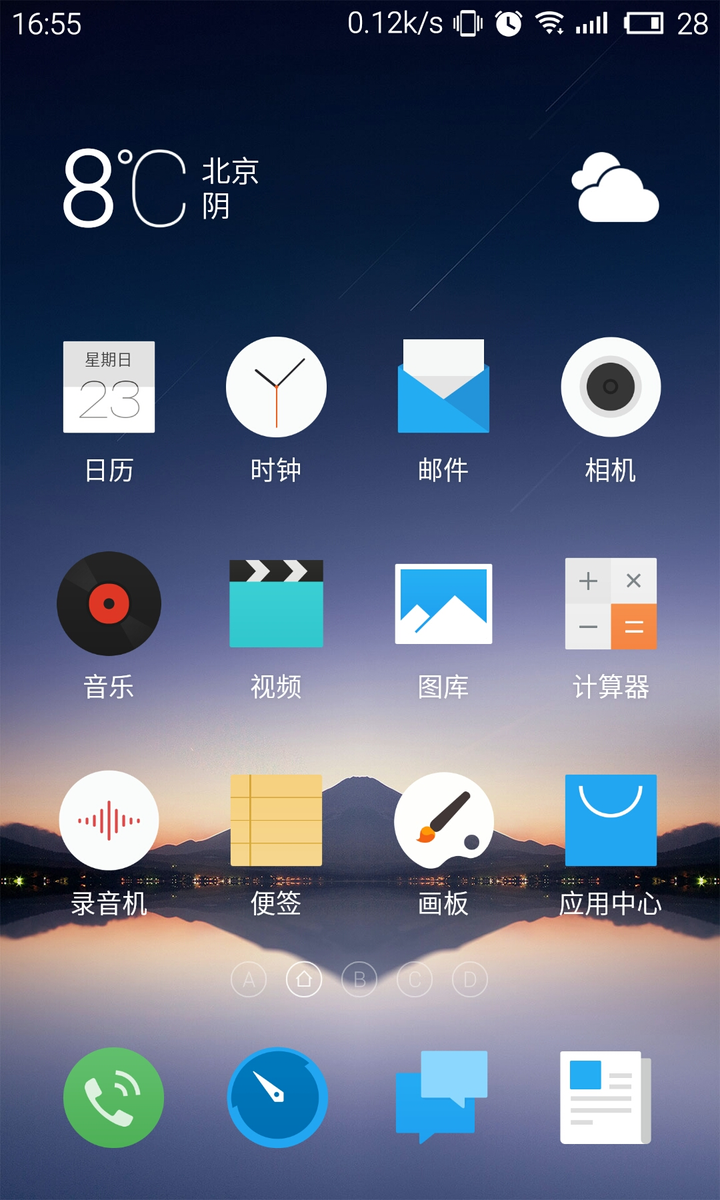Launch the 便签 notes app
The width and height of the screenshot is (720, 1200).
[276, 820]
